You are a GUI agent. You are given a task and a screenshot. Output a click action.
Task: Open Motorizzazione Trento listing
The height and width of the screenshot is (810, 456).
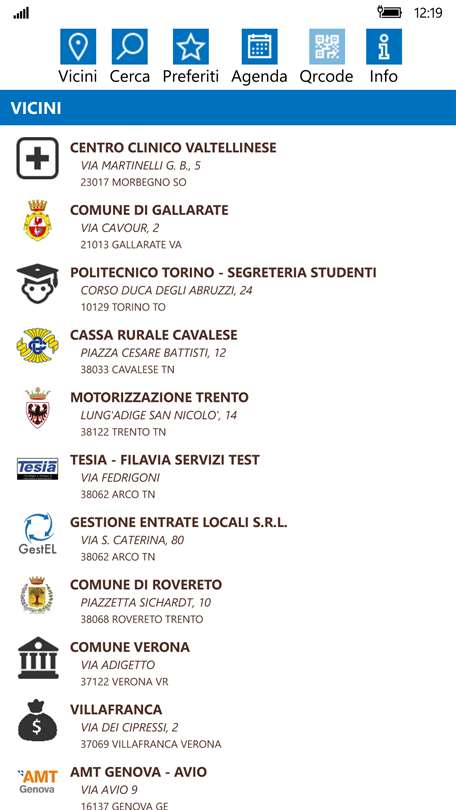tap(228, 414)
